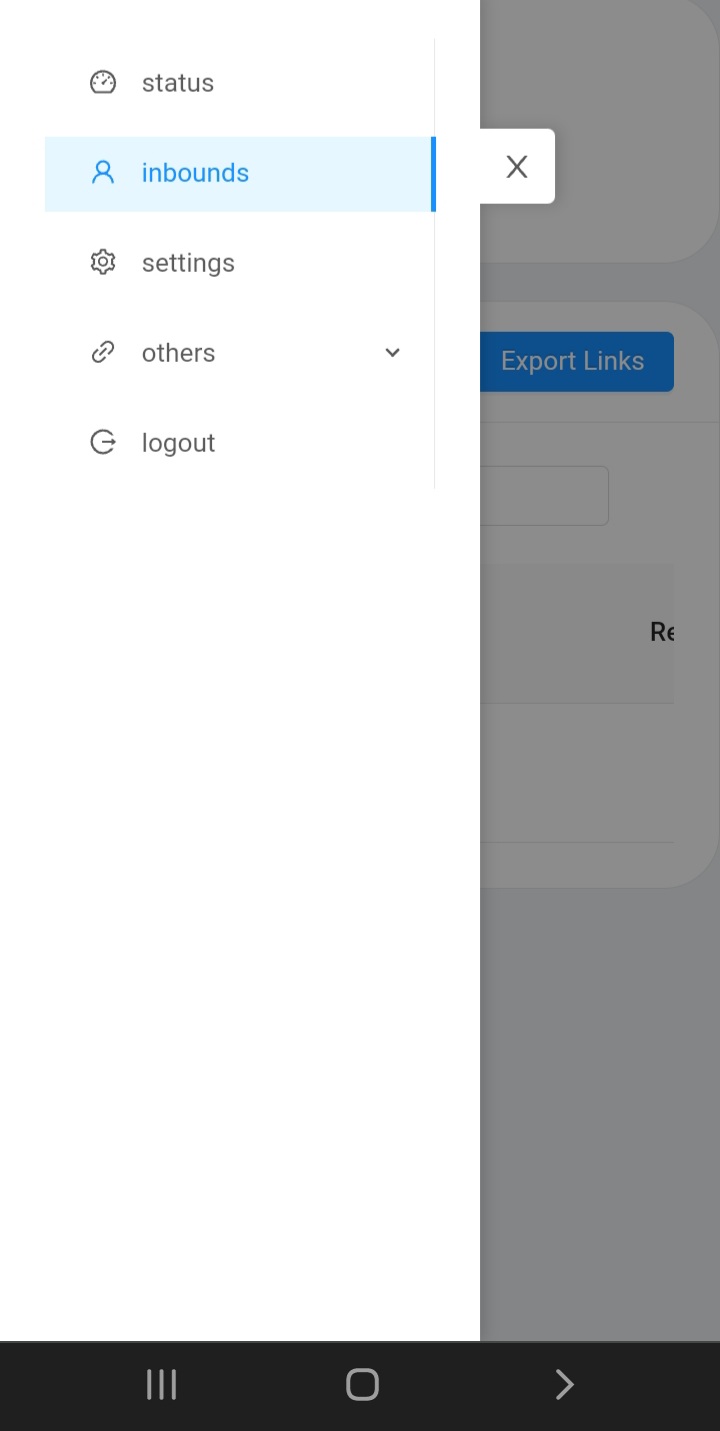The height and width of the screenshot is (1431, 720).
Task: Go to settings
Action: tap(240, 263)
